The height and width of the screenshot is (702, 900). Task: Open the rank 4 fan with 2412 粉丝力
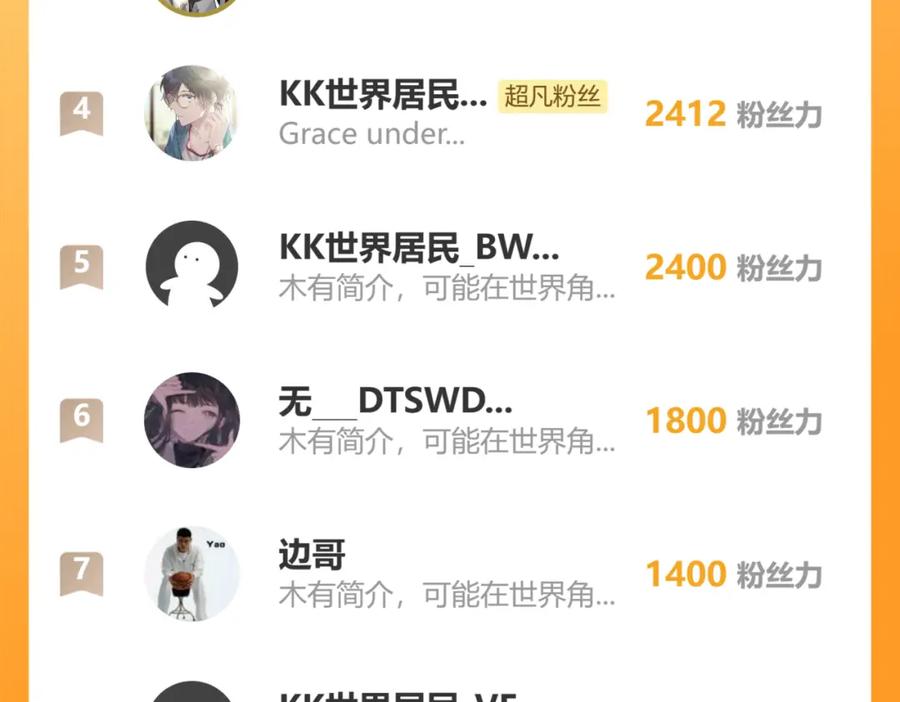449,113
